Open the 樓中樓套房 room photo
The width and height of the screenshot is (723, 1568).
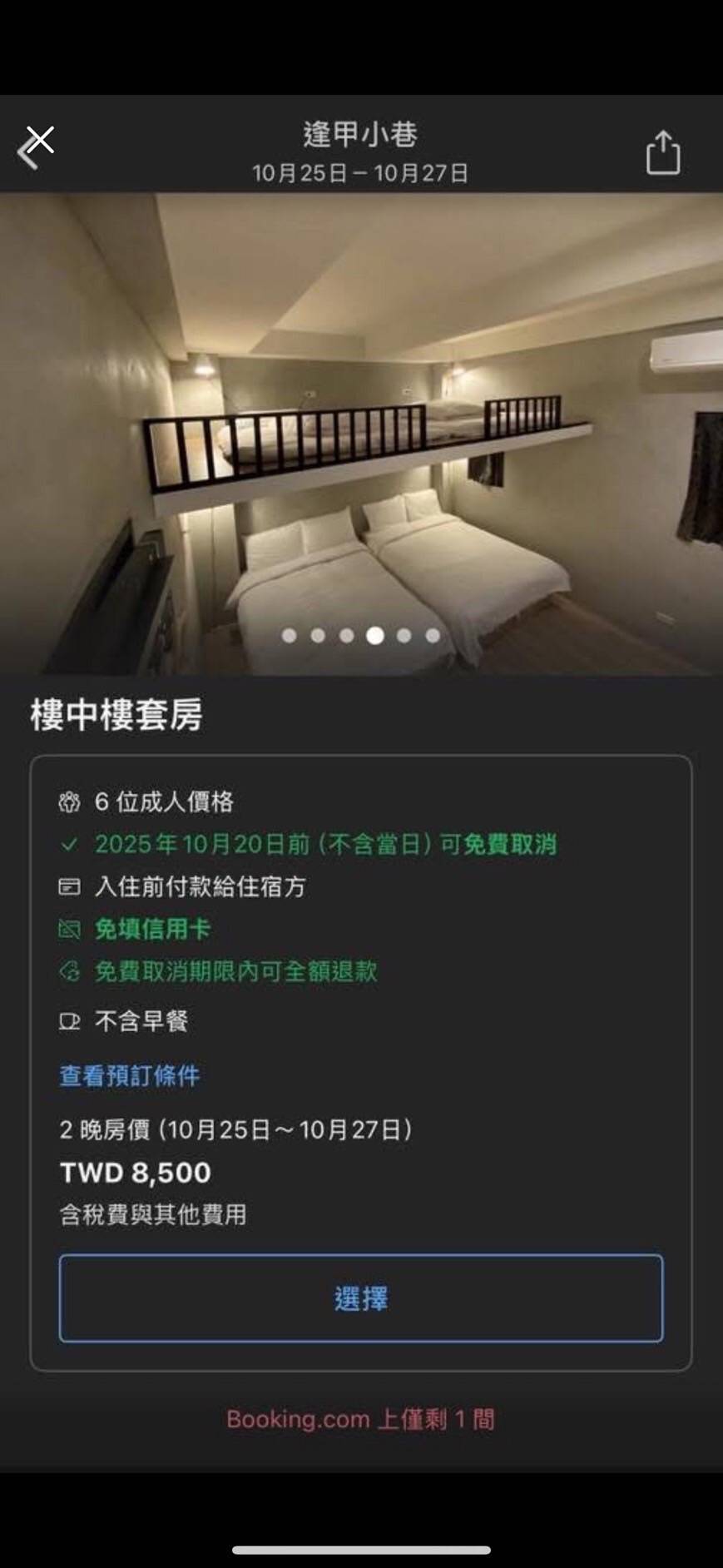(361, 433)
